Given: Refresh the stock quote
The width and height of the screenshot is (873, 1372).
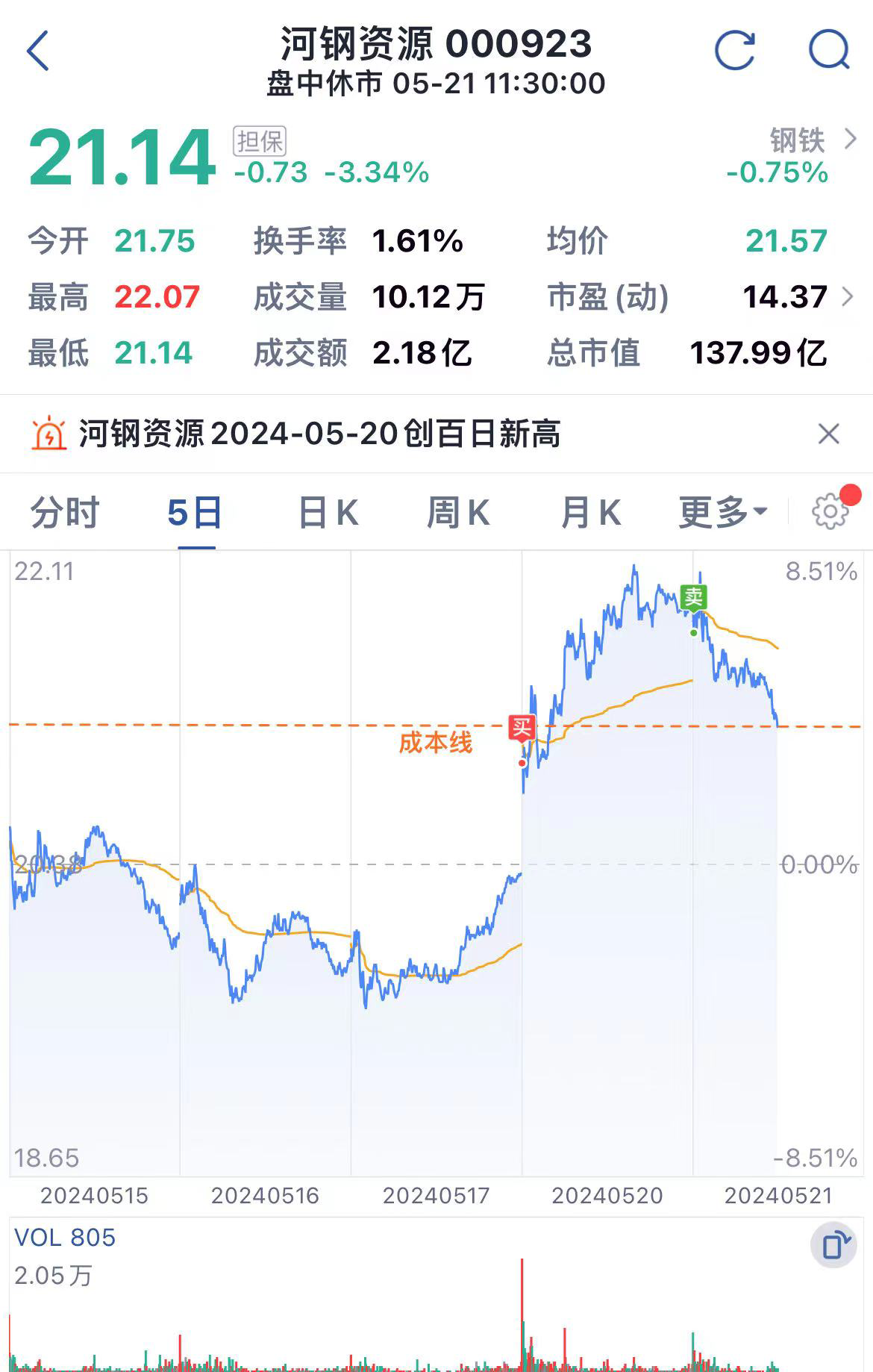Looking at the screenshot, I should click(735, 51).
